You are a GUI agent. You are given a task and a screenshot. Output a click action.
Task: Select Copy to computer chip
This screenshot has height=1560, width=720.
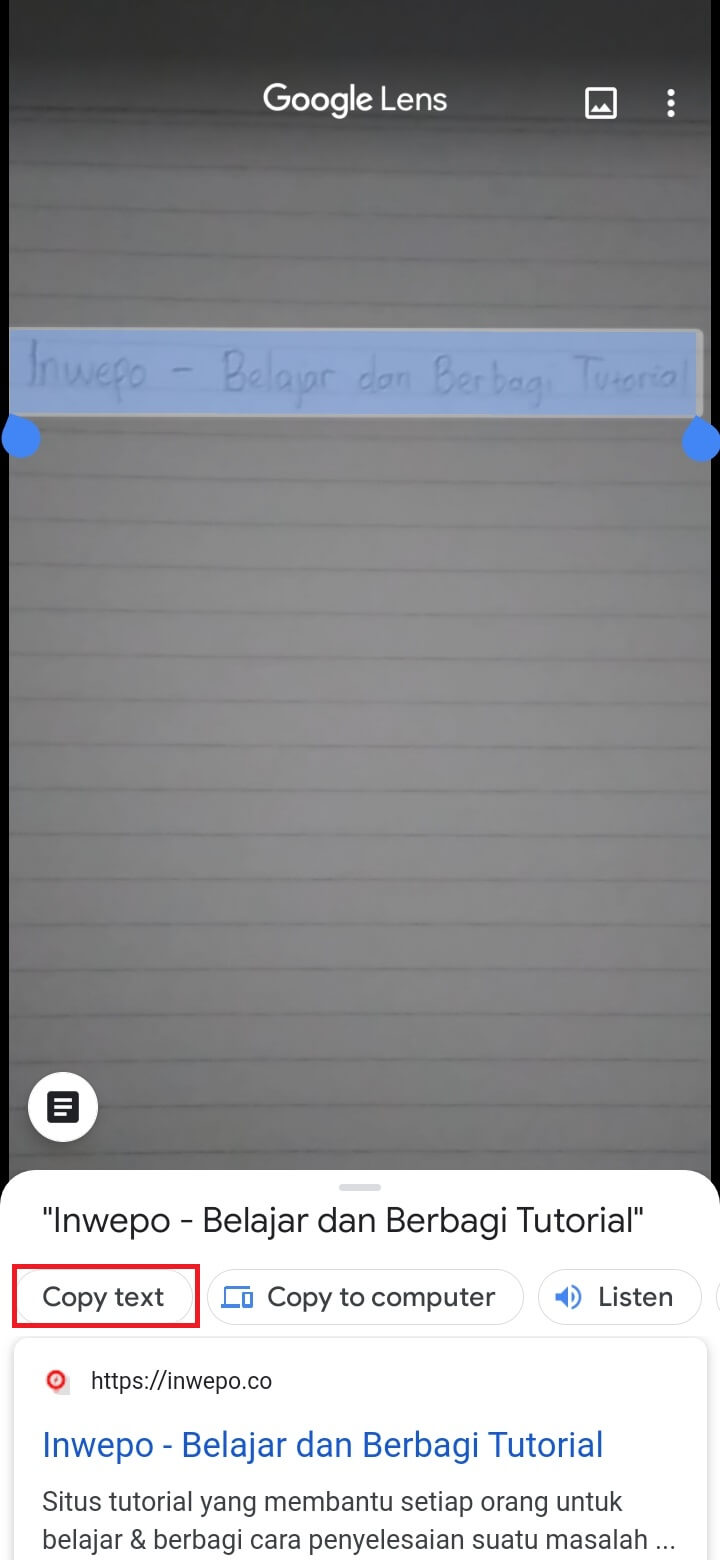pyautogui.click(x=365, y=1297)
